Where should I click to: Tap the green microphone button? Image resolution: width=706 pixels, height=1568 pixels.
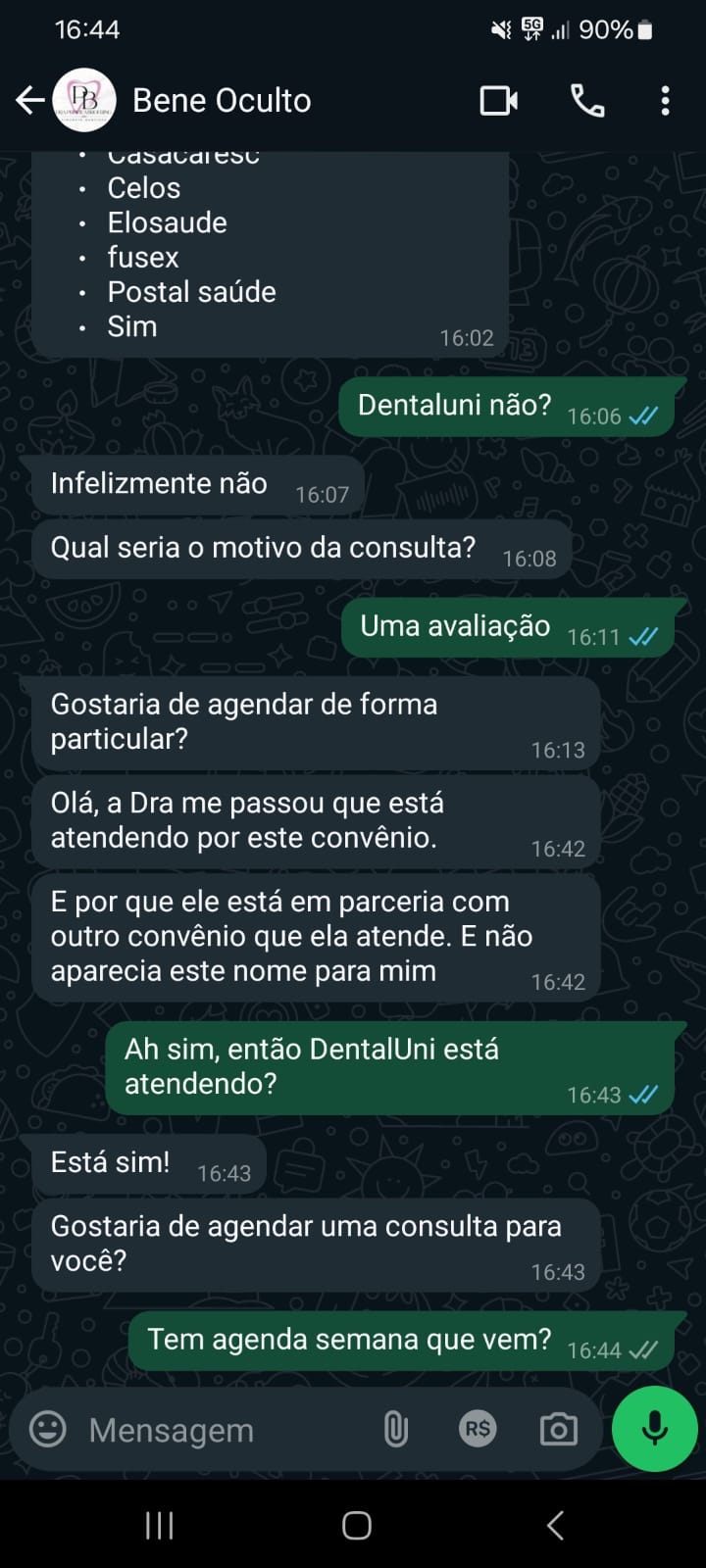pyautogui.click(x=654, y=1429)
